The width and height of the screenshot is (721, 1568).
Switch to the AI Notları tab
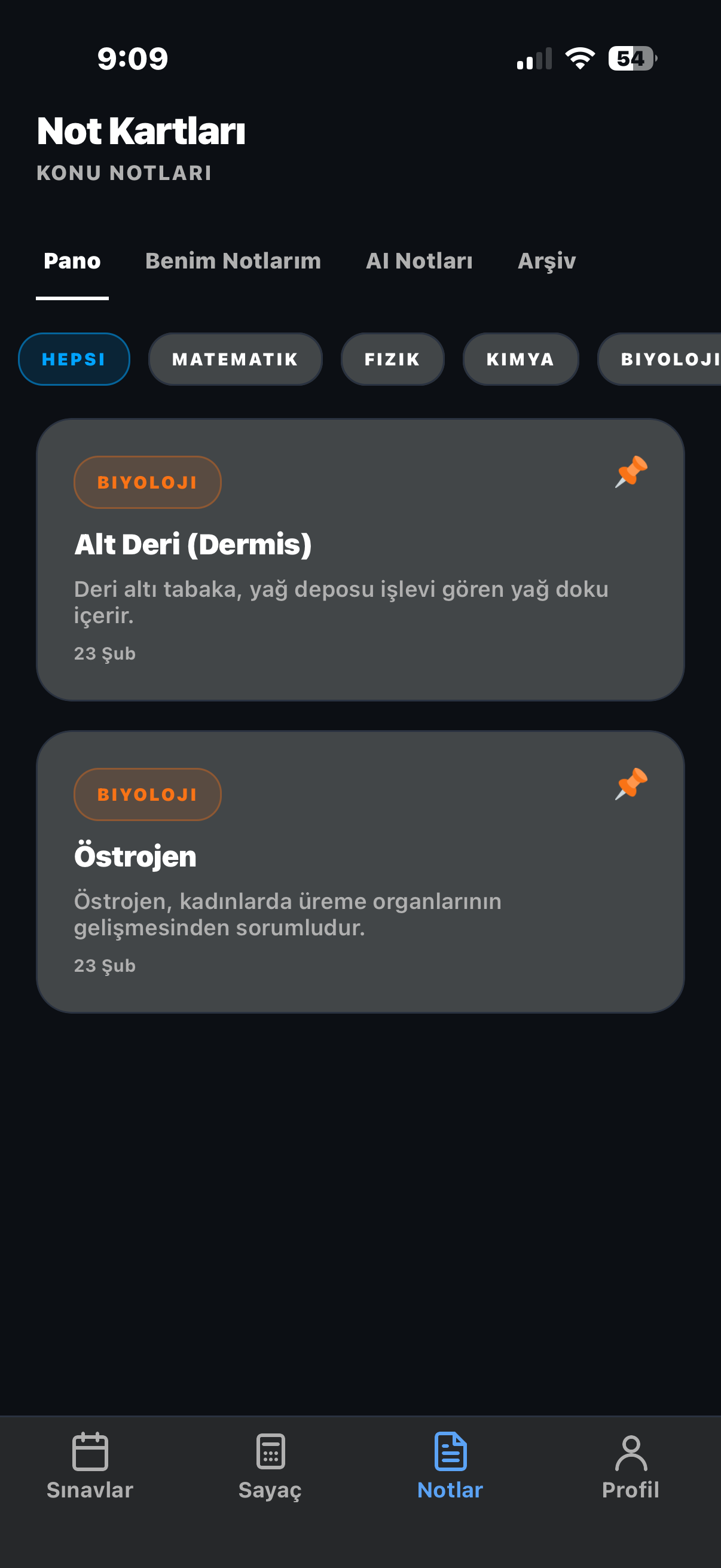coord(419,261)
